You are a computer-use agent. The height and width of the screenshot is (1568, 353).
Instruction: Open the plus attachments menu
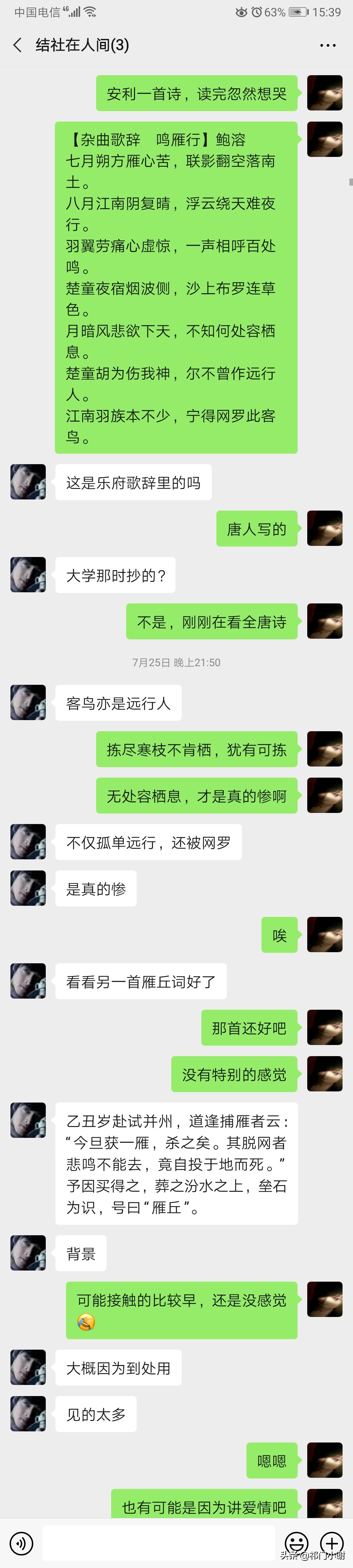point(332,1543)
